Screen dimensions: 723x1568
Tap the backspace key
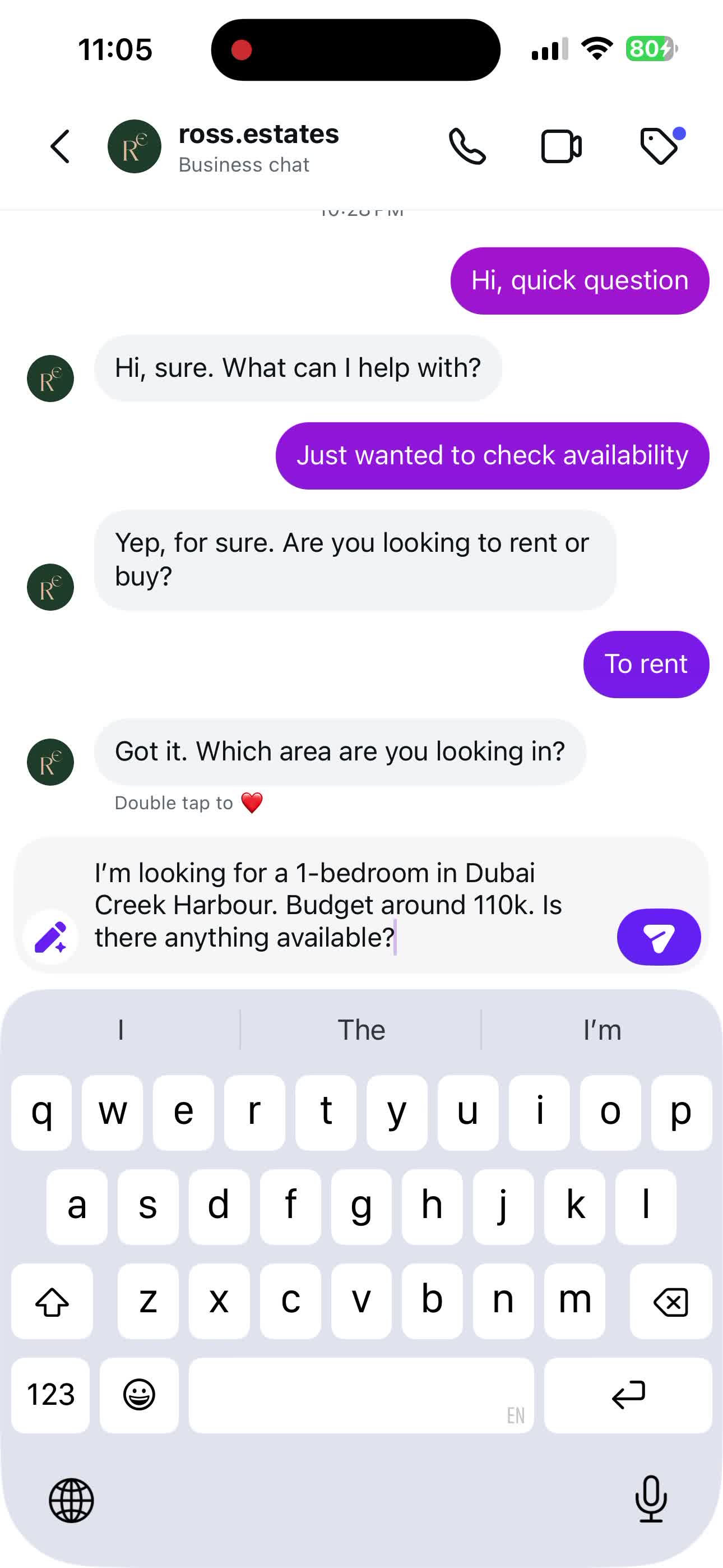coord(670,1302)
